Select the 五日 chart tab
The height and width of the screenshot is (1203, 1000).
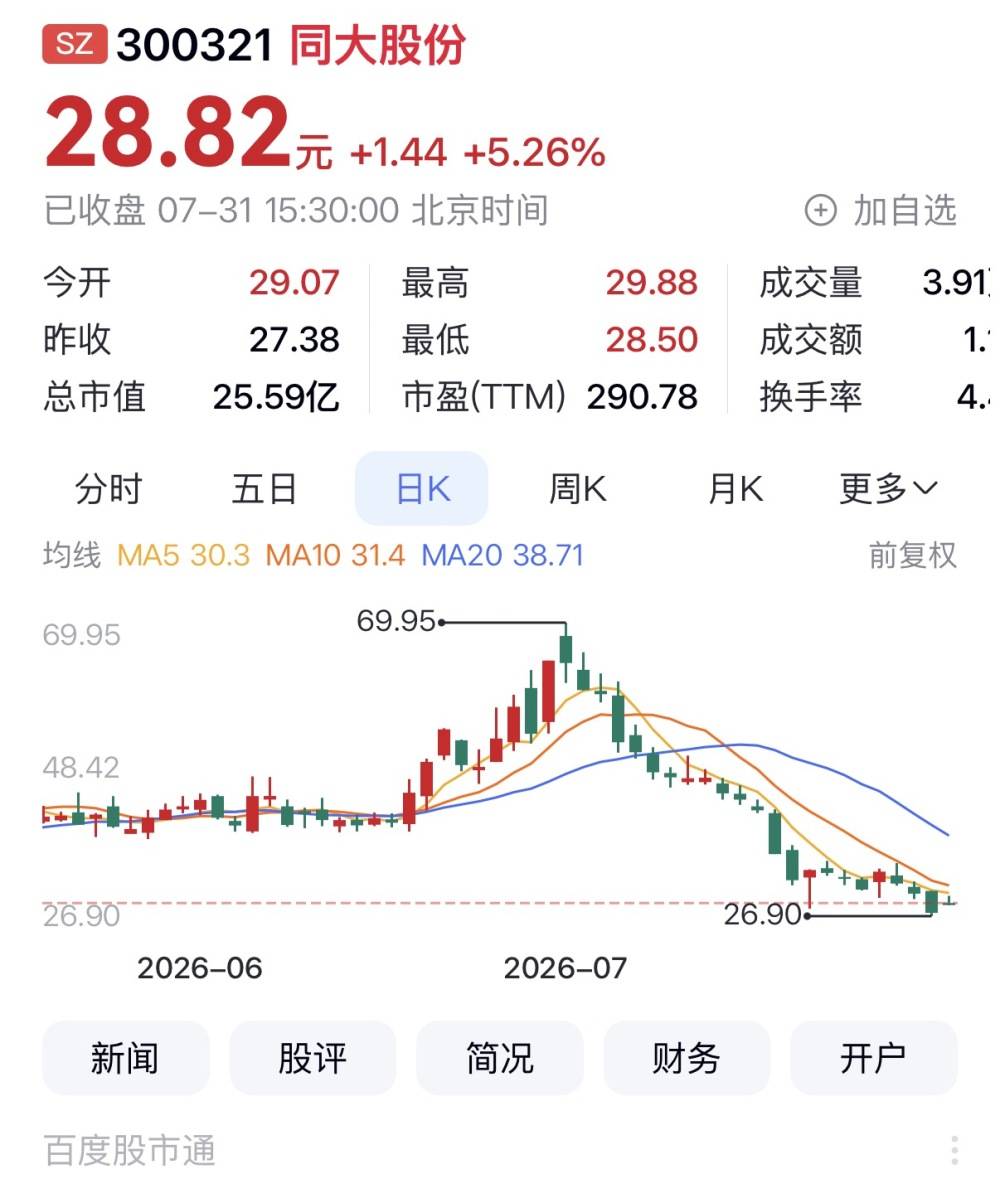pyautogui.click(x=264, y=489)
